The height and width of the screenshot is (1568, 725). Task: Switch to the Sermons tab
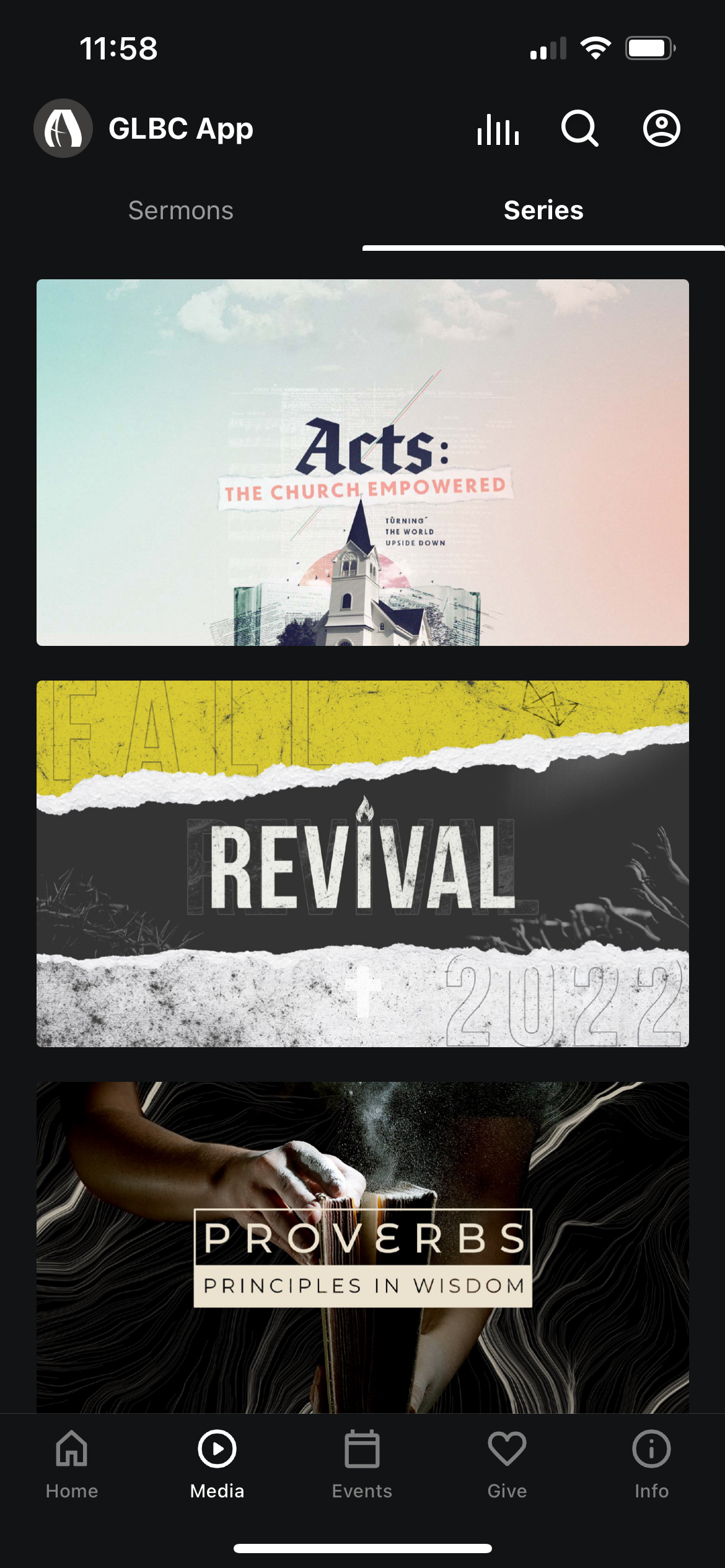coord(181,211)
